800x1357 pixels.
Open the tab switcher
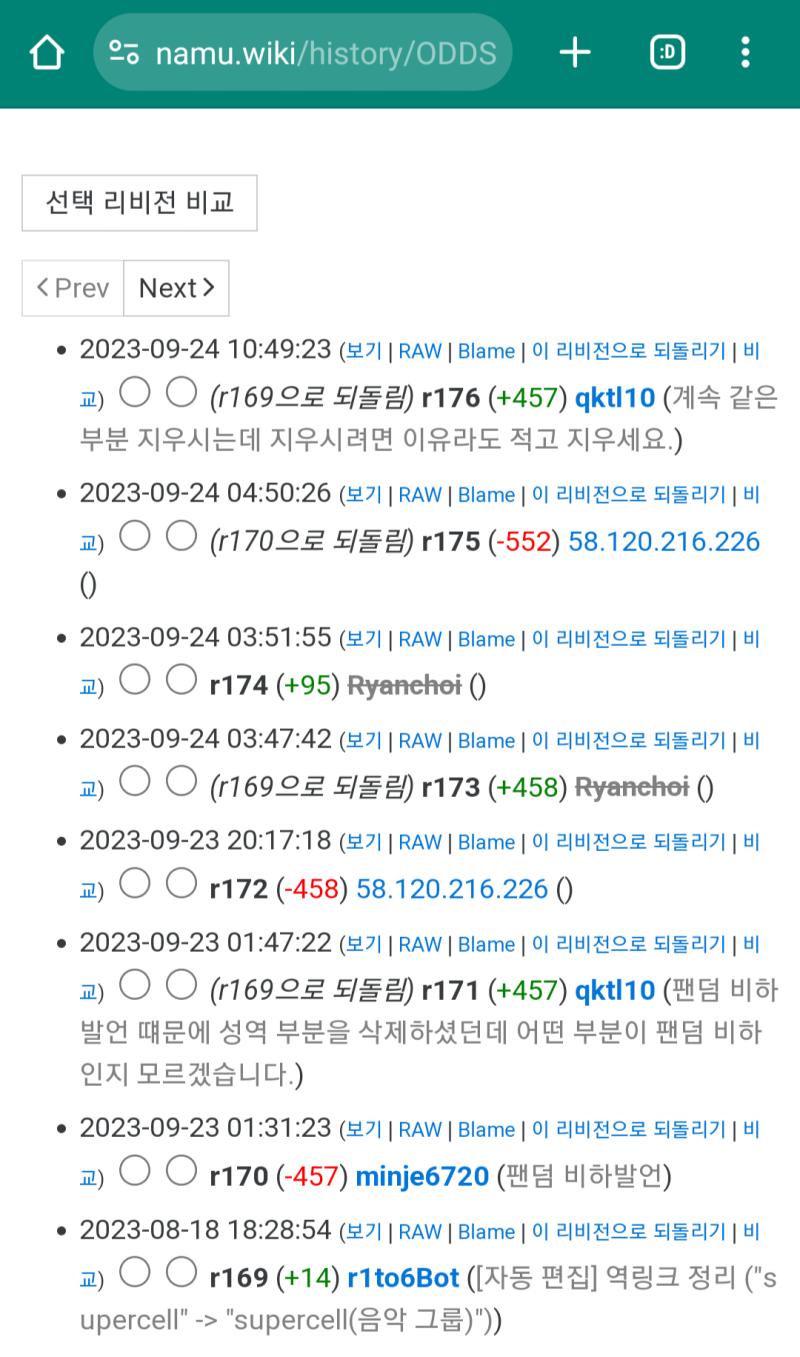[x=667, y=52]
